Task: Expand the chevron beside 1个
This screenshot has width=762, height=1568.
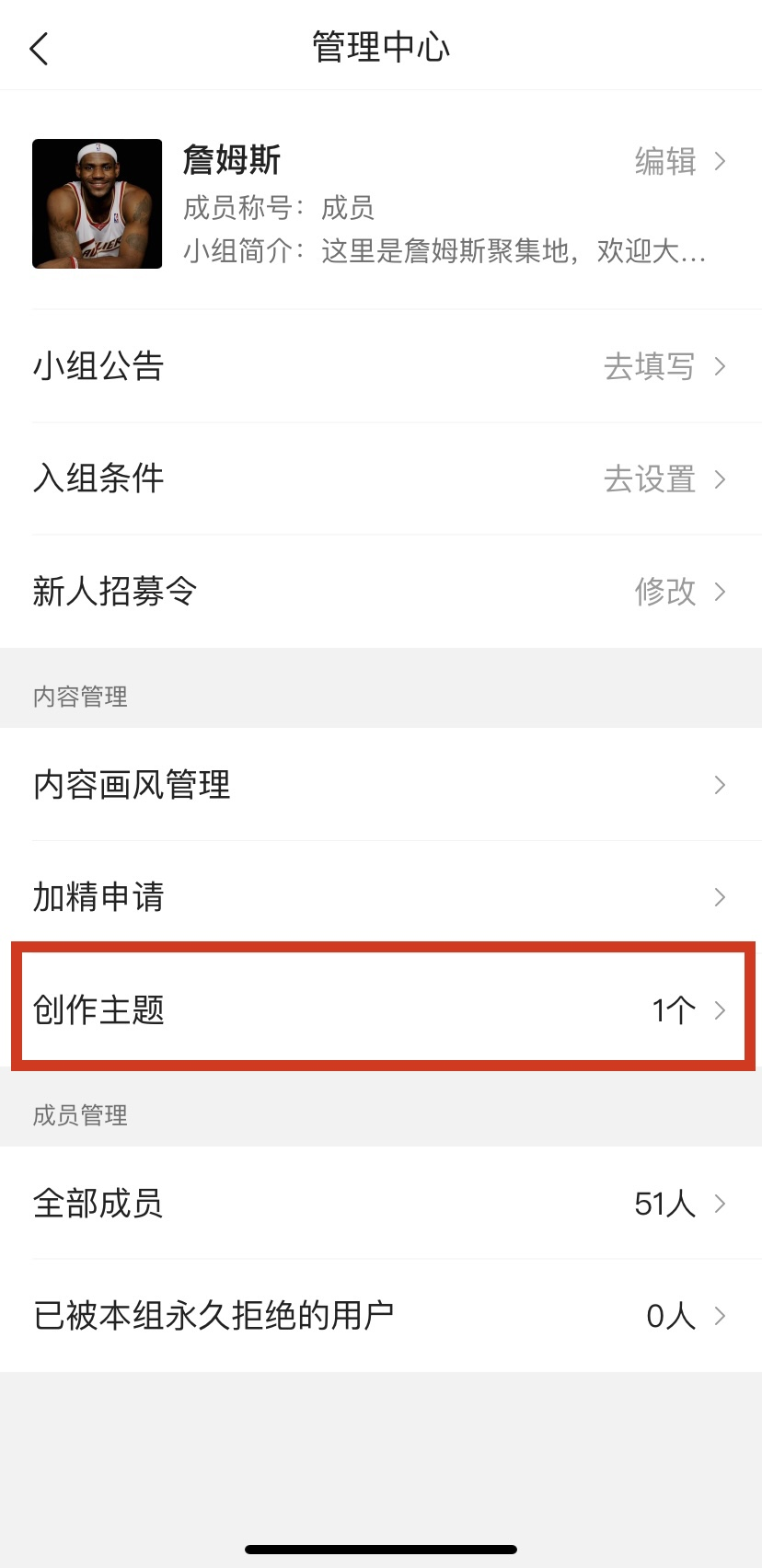Action: coord(721,1009)
